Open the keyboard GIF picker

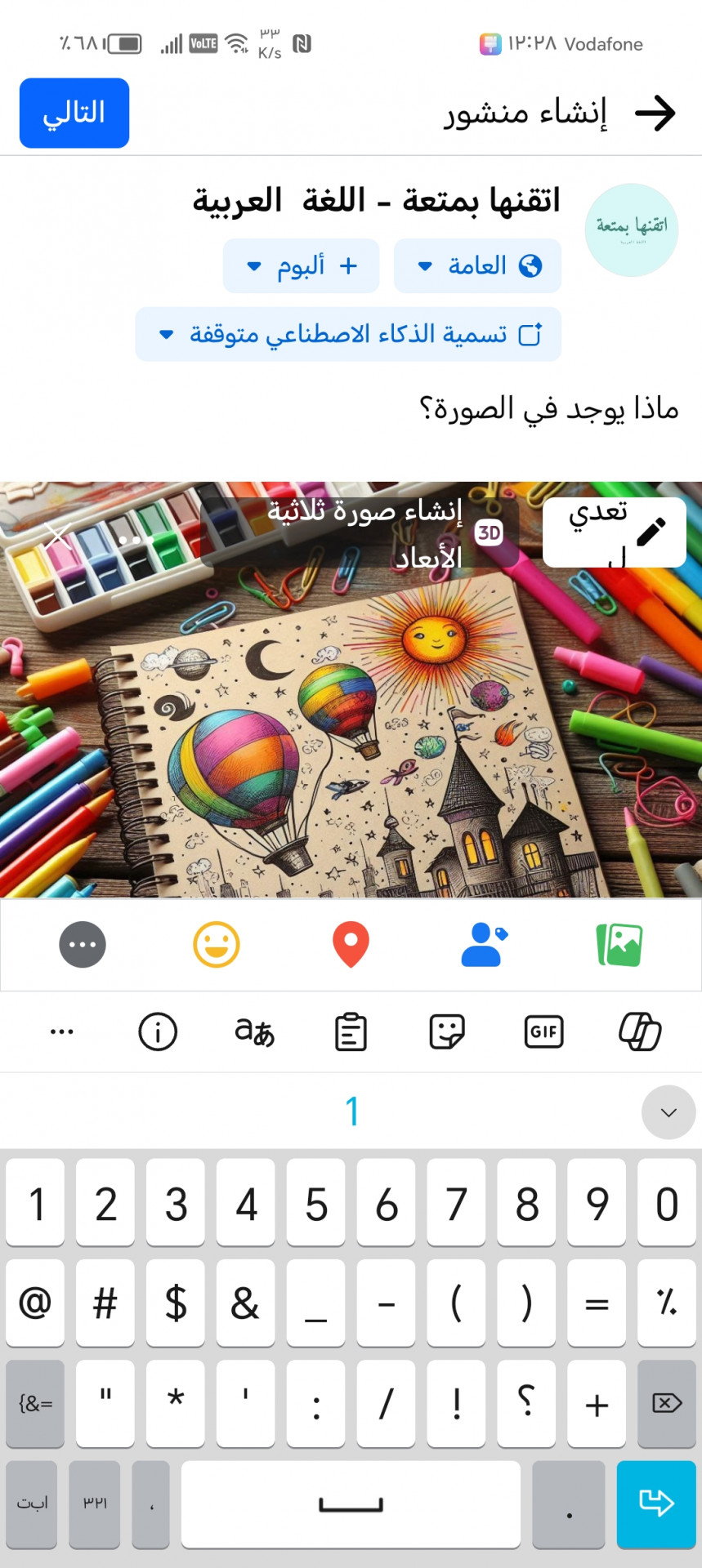coord(543,1031)
